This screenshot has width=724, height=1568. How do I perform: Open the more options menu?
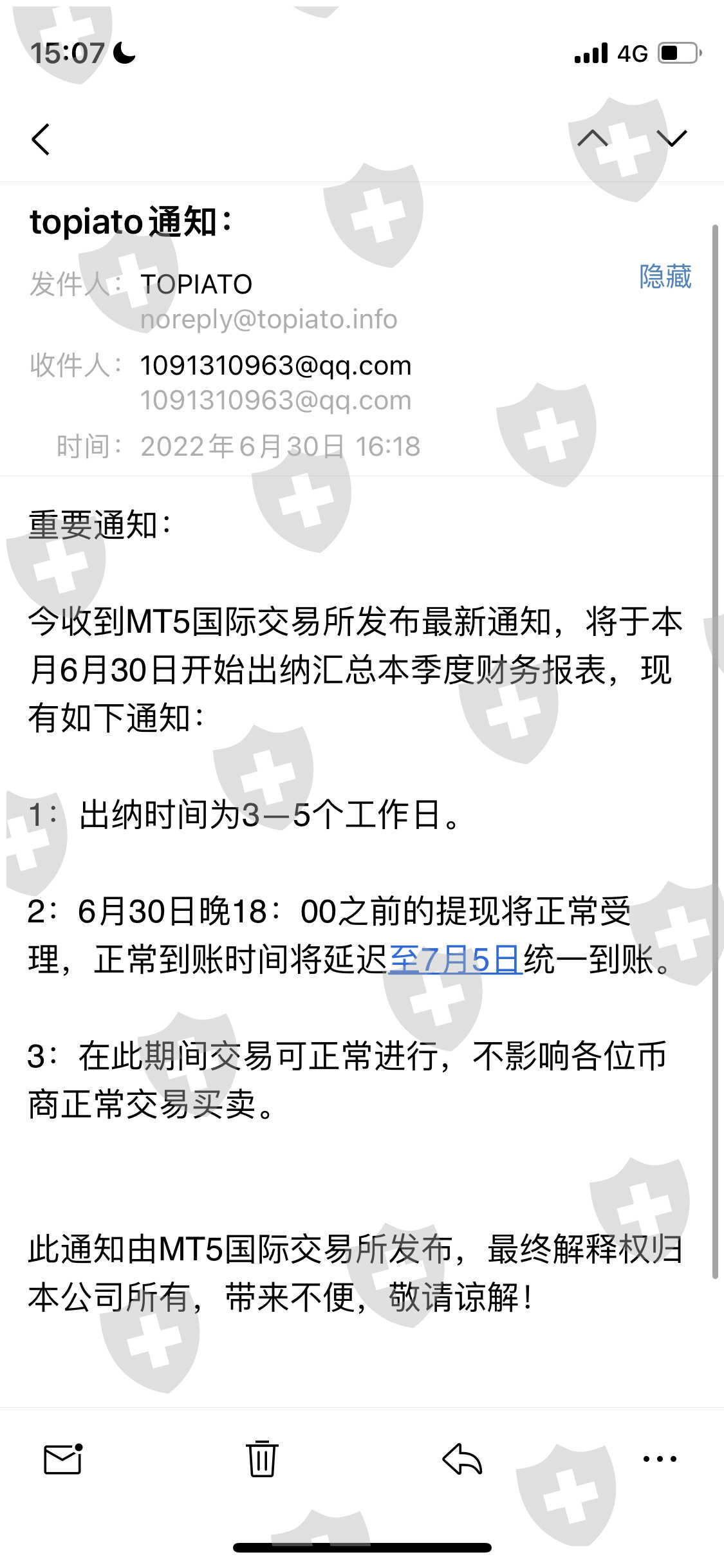click(660, 1459)
